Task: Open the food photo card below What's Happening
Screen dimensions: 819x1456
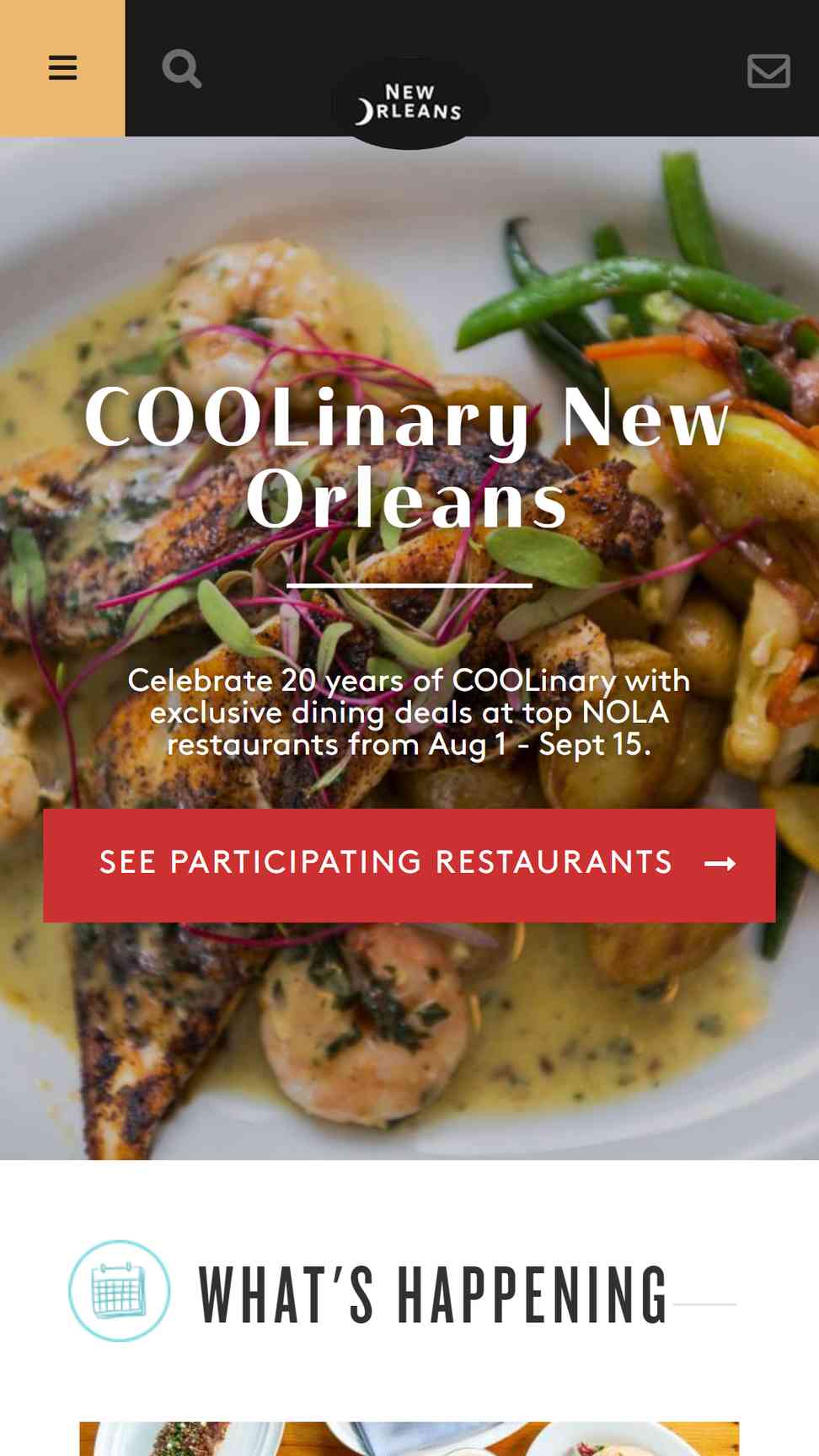Action: [409, 1437]
